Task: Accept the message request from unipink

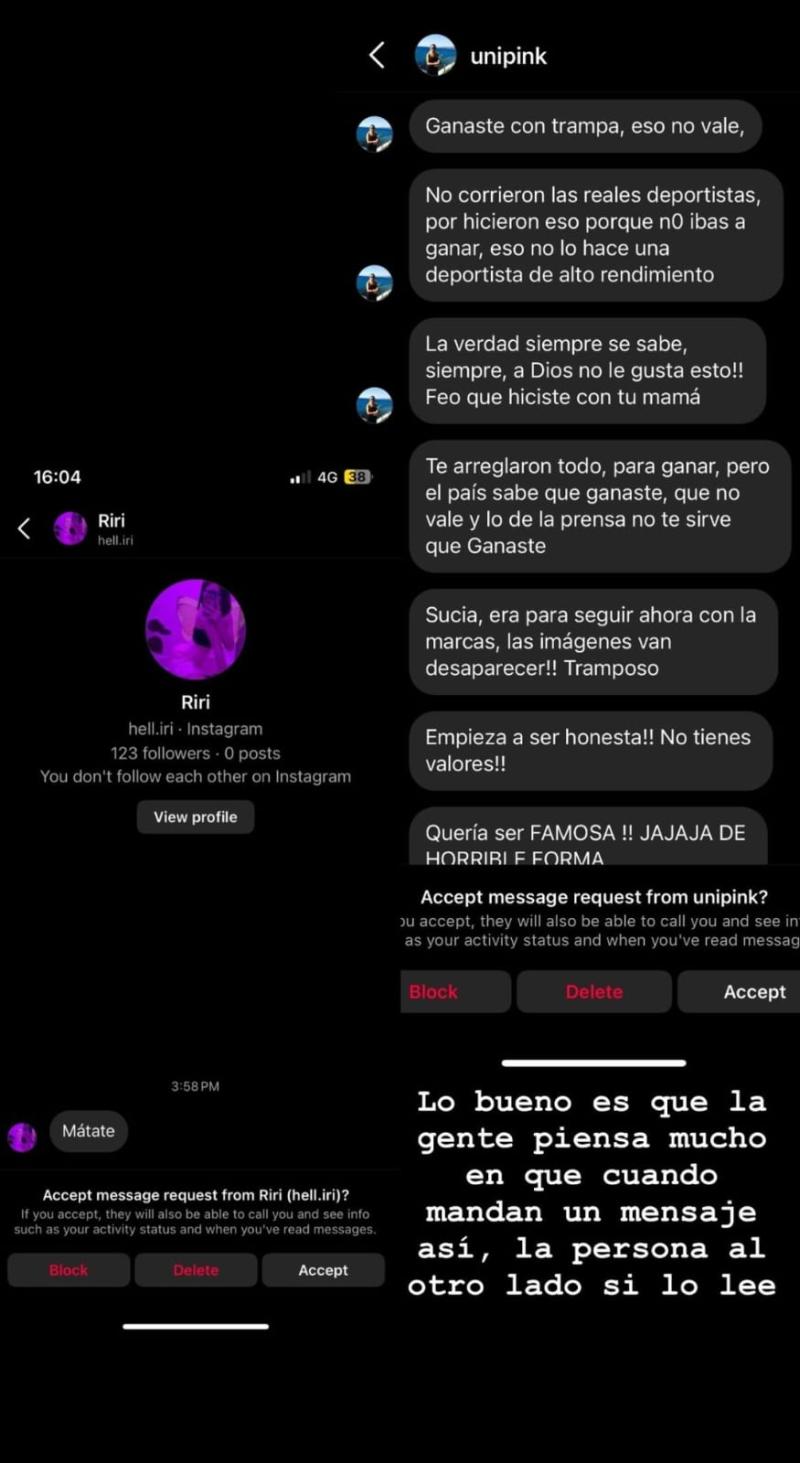Action: (754, 991)
